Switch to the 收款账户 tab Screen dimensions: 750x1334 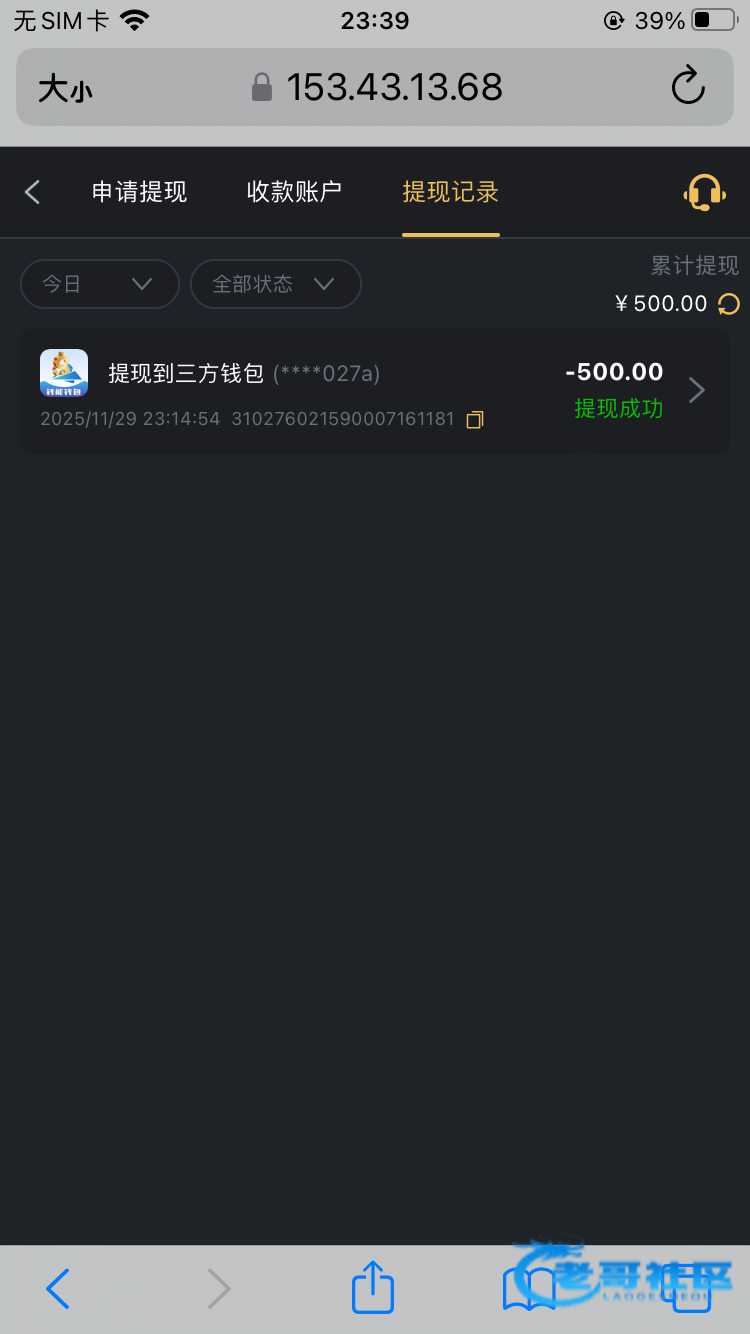(294, 192)
